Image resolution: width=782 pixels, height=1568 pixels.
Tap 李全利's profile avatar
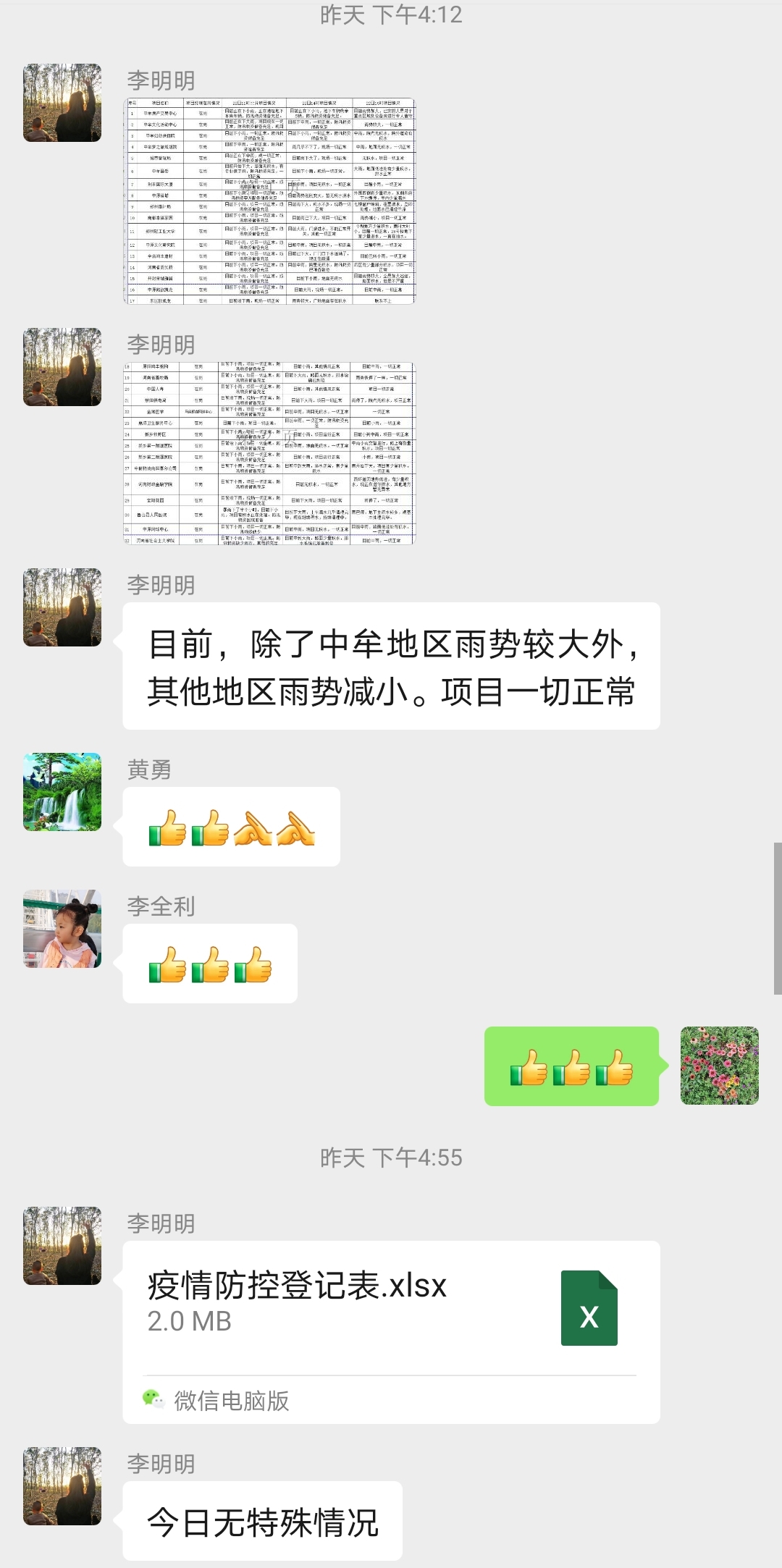pos(62,928)
